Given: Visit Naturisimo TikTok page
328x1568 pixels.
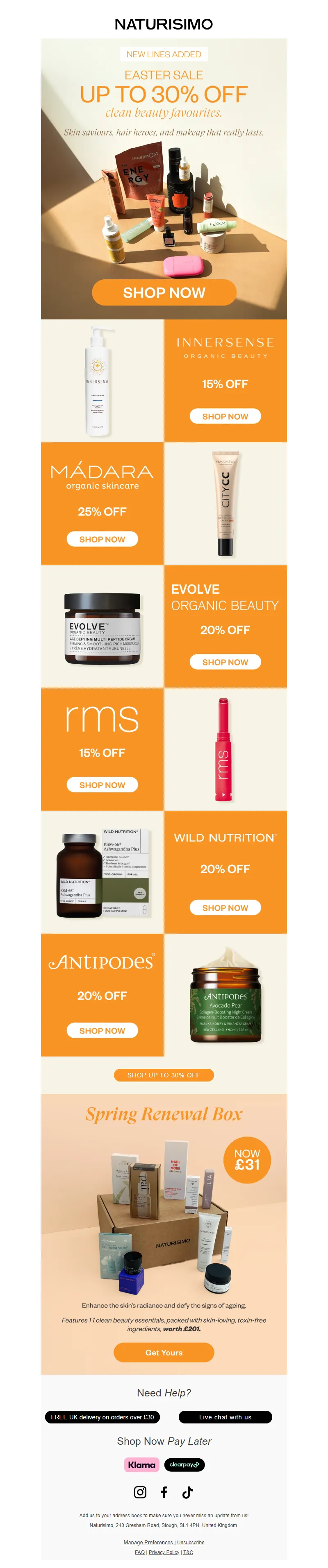Looking at the screenshot, I should 187,1492.
